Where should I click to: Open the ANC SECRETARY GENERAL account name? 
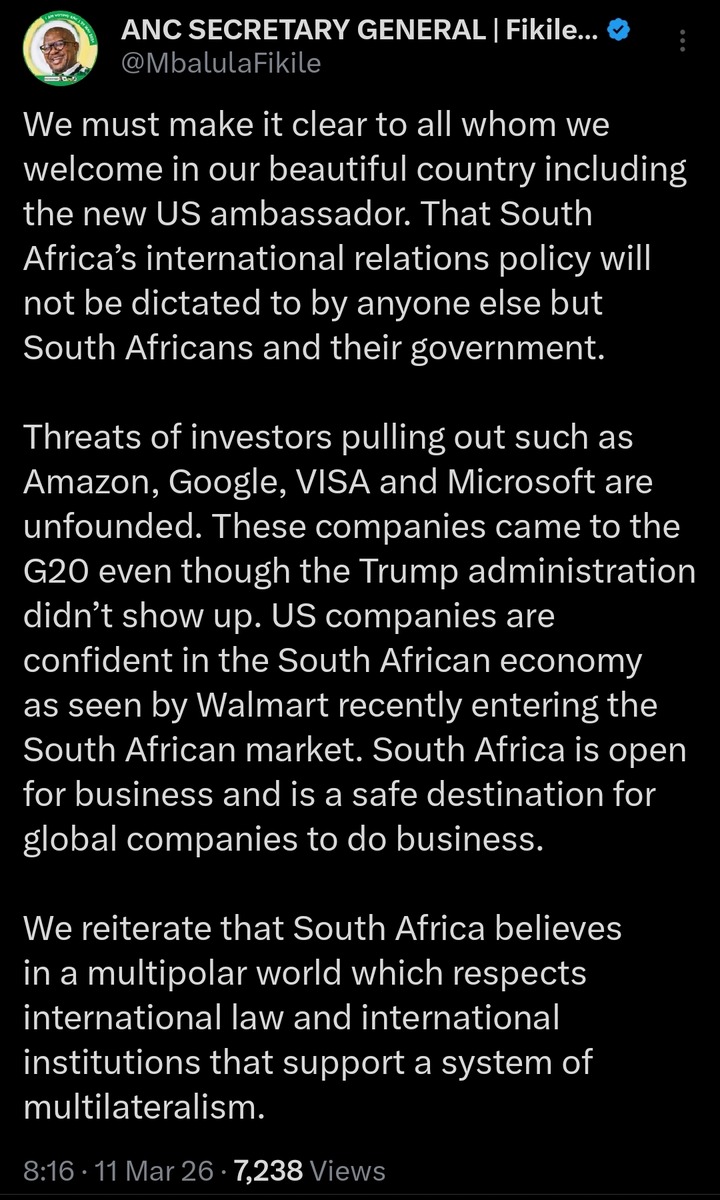coord(359,32)
